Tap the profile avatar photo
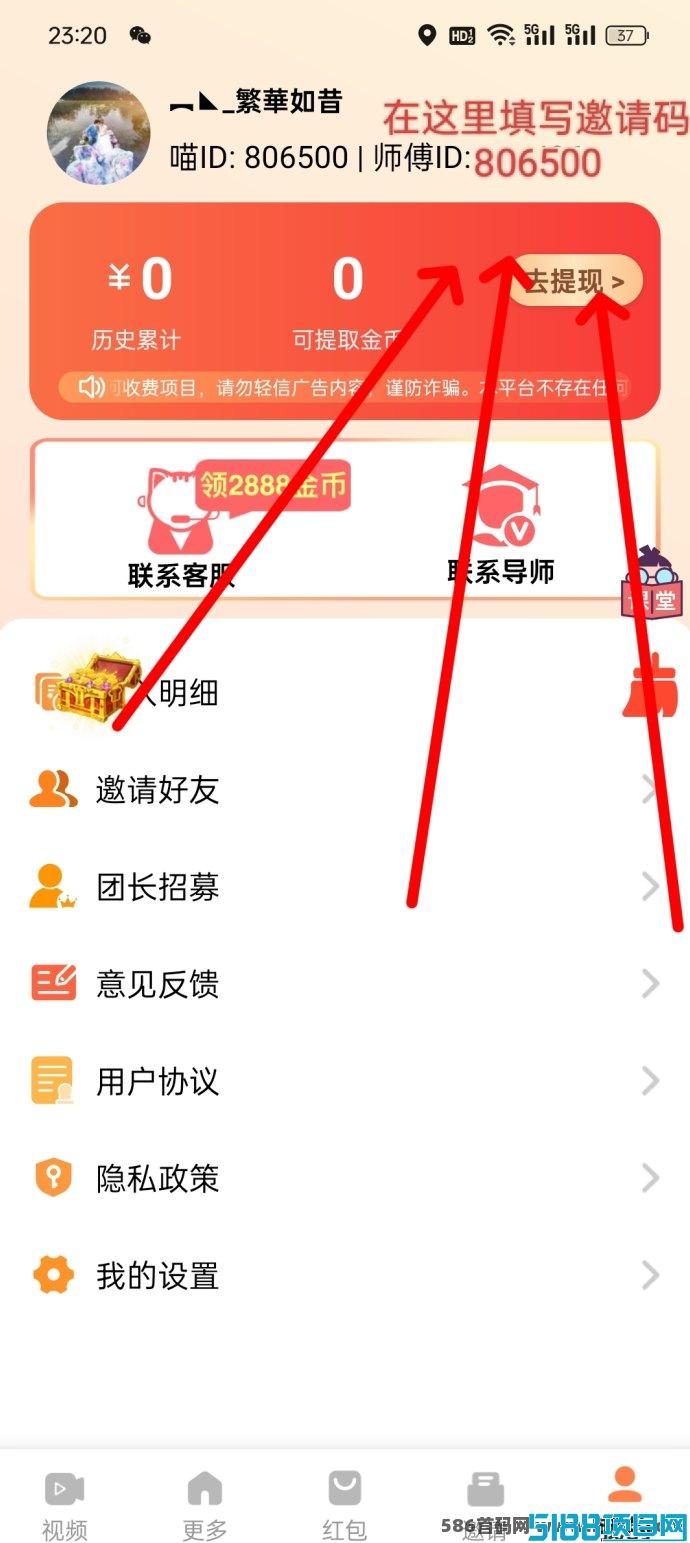The width and height of the screenshot is (690, 1543). [99, 134]
